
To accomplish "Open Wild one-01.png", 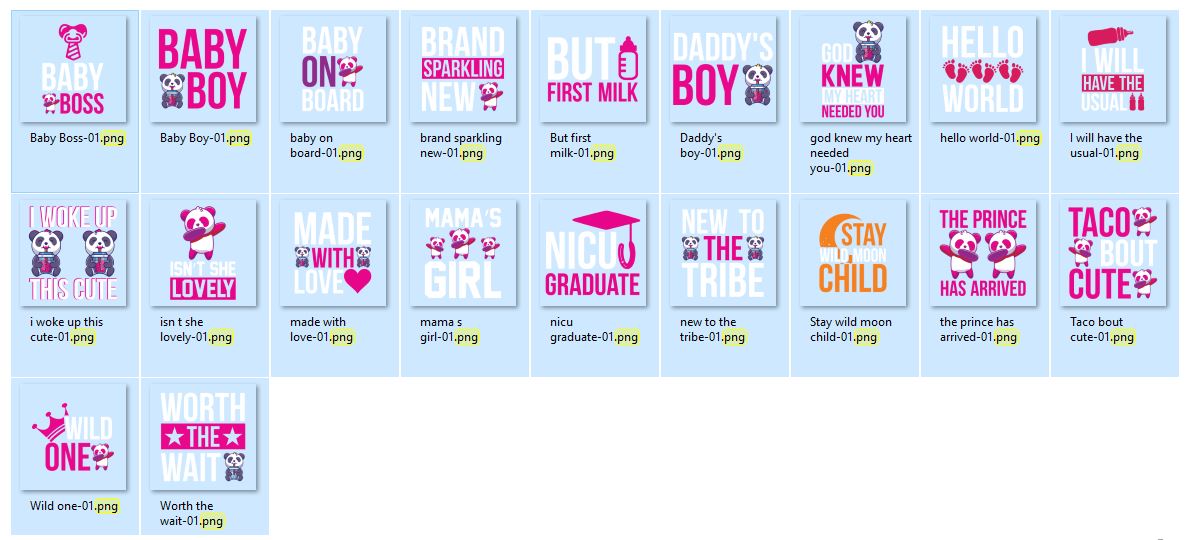I will (73, 437).
